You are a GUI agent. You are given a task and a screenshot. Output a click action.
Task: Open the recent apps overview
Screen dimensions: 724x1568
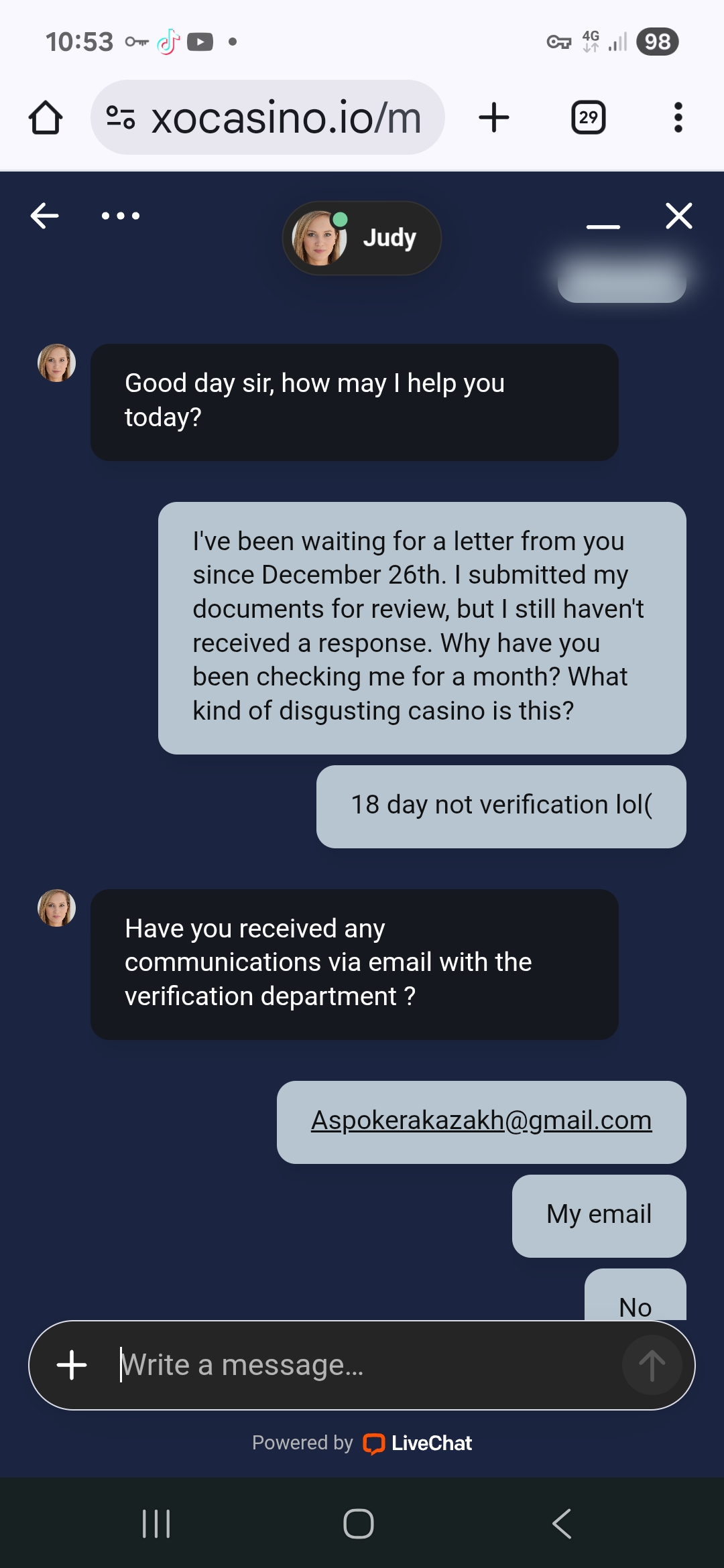point(156,1523)
